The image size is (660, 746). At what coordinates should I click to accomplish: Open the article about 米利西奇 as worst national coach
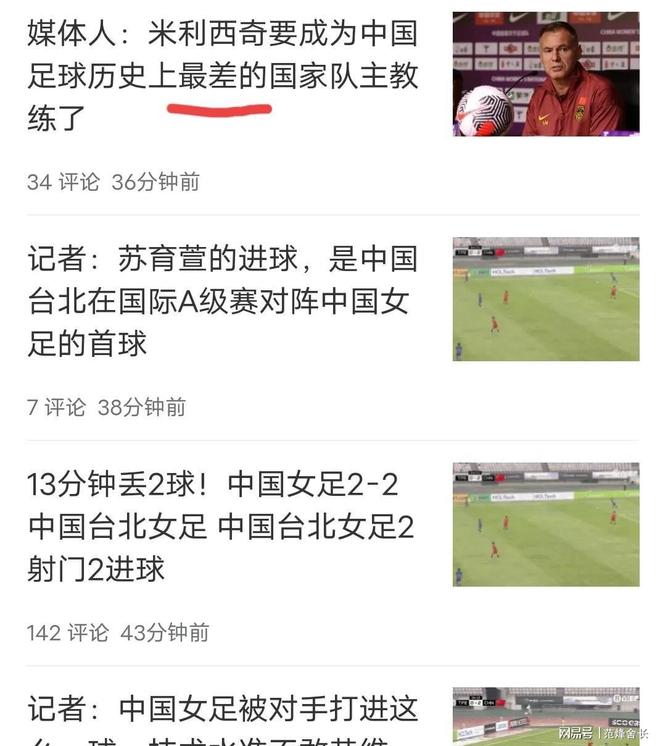(x=222, y=76)
